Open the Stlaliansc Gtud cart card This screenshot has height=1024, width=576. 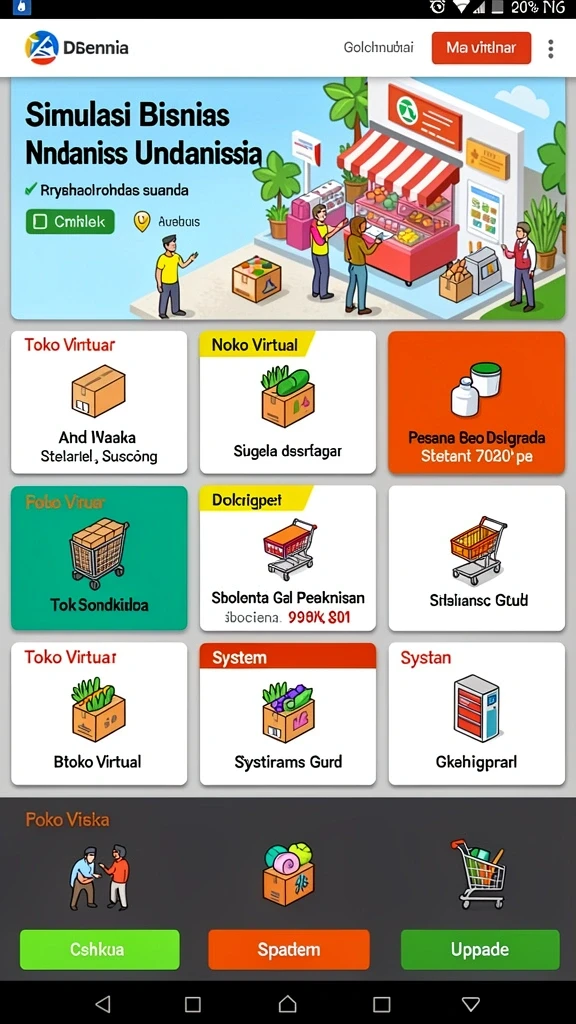pyautogui.click(x=477, y=558)
